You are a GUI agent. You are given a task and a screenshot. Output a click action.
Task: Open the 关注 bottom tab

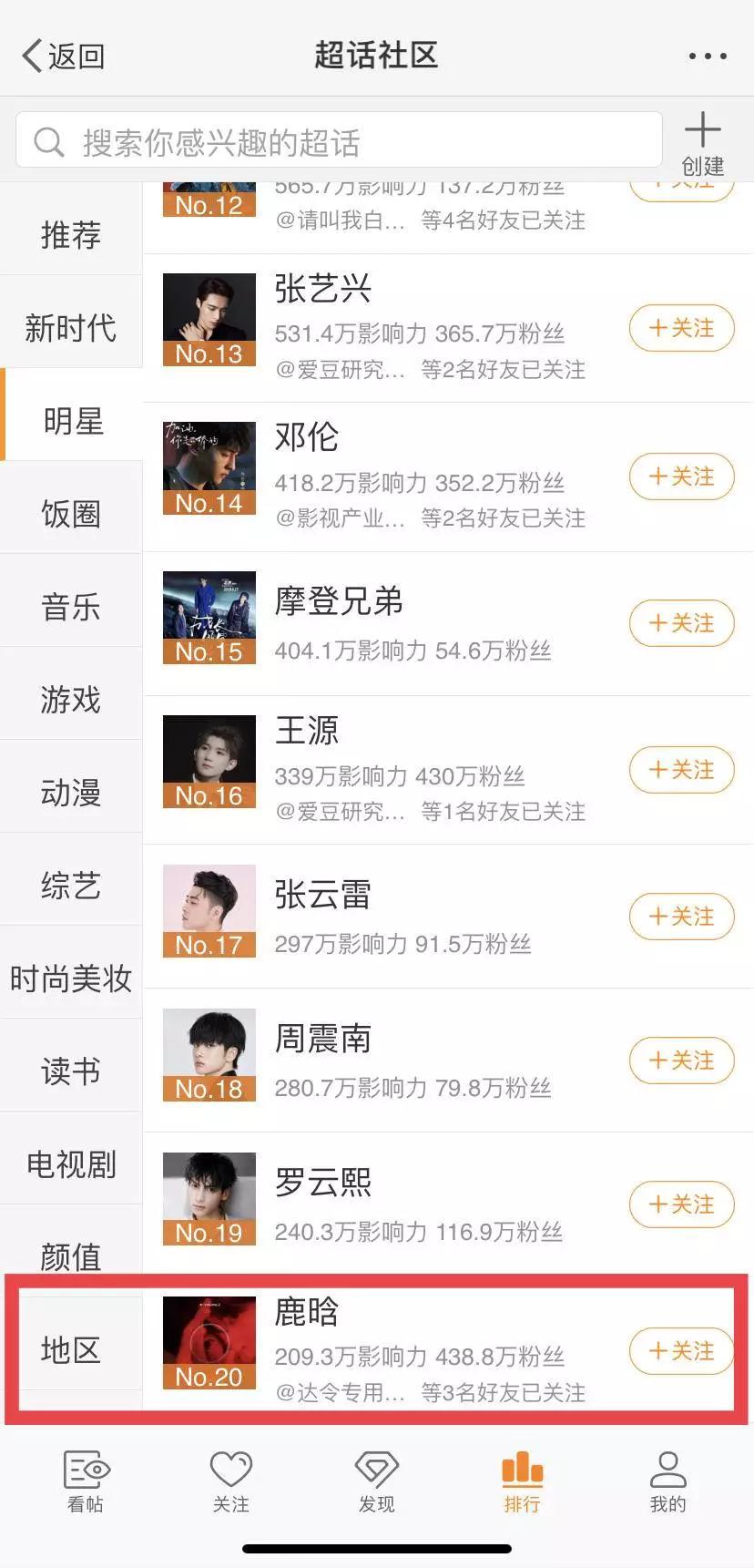click(x=230, y=1481)
